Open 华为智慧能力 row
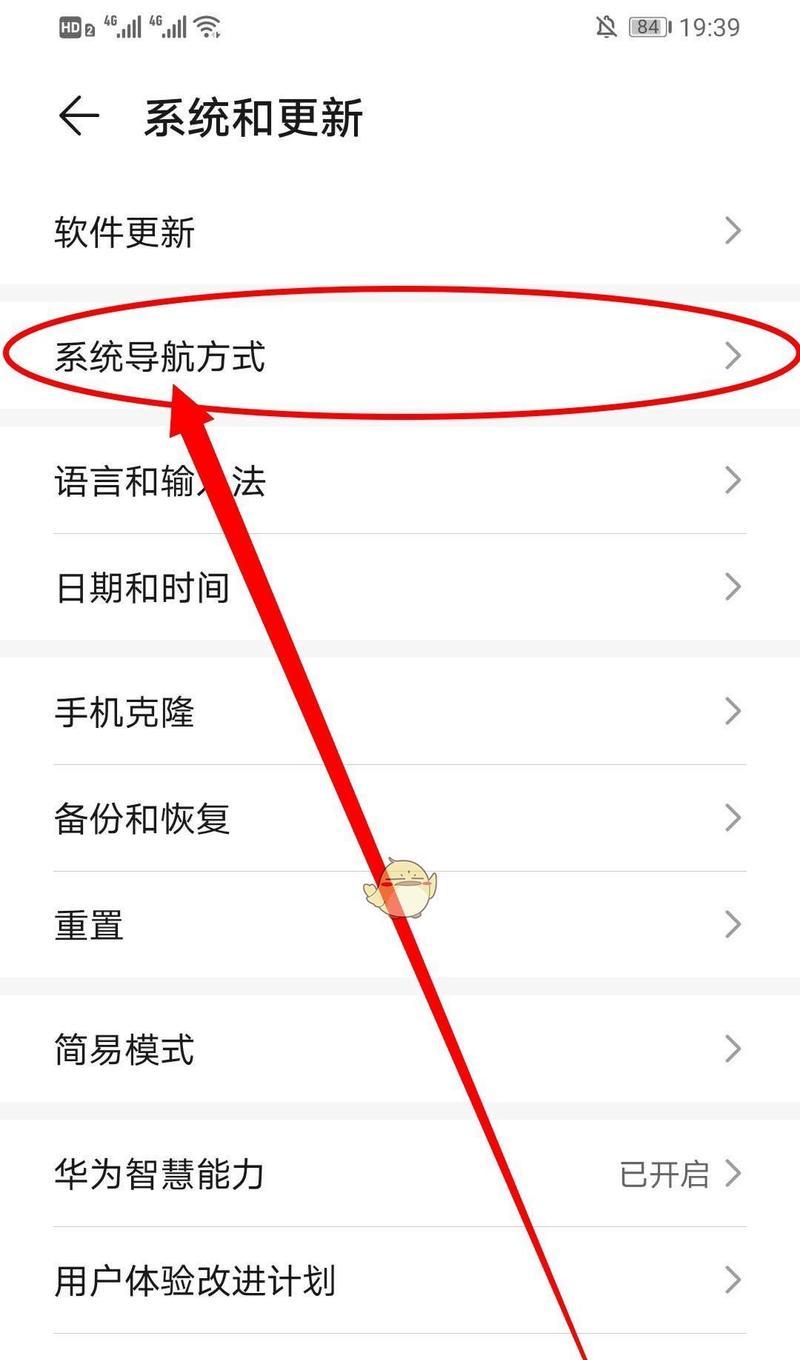 400,1173
